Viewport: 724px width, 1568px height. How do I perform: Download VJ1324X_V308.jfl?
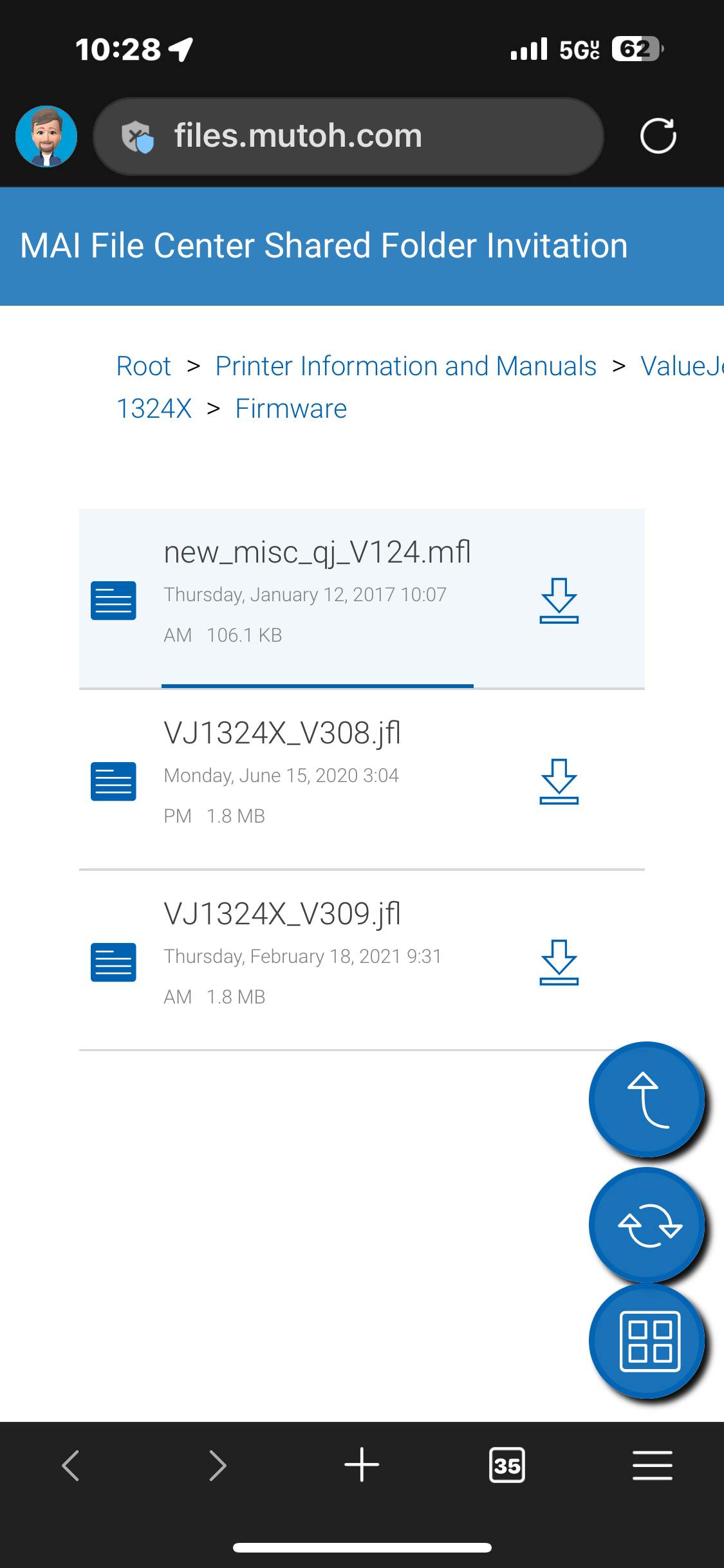(x=559, y=781)
